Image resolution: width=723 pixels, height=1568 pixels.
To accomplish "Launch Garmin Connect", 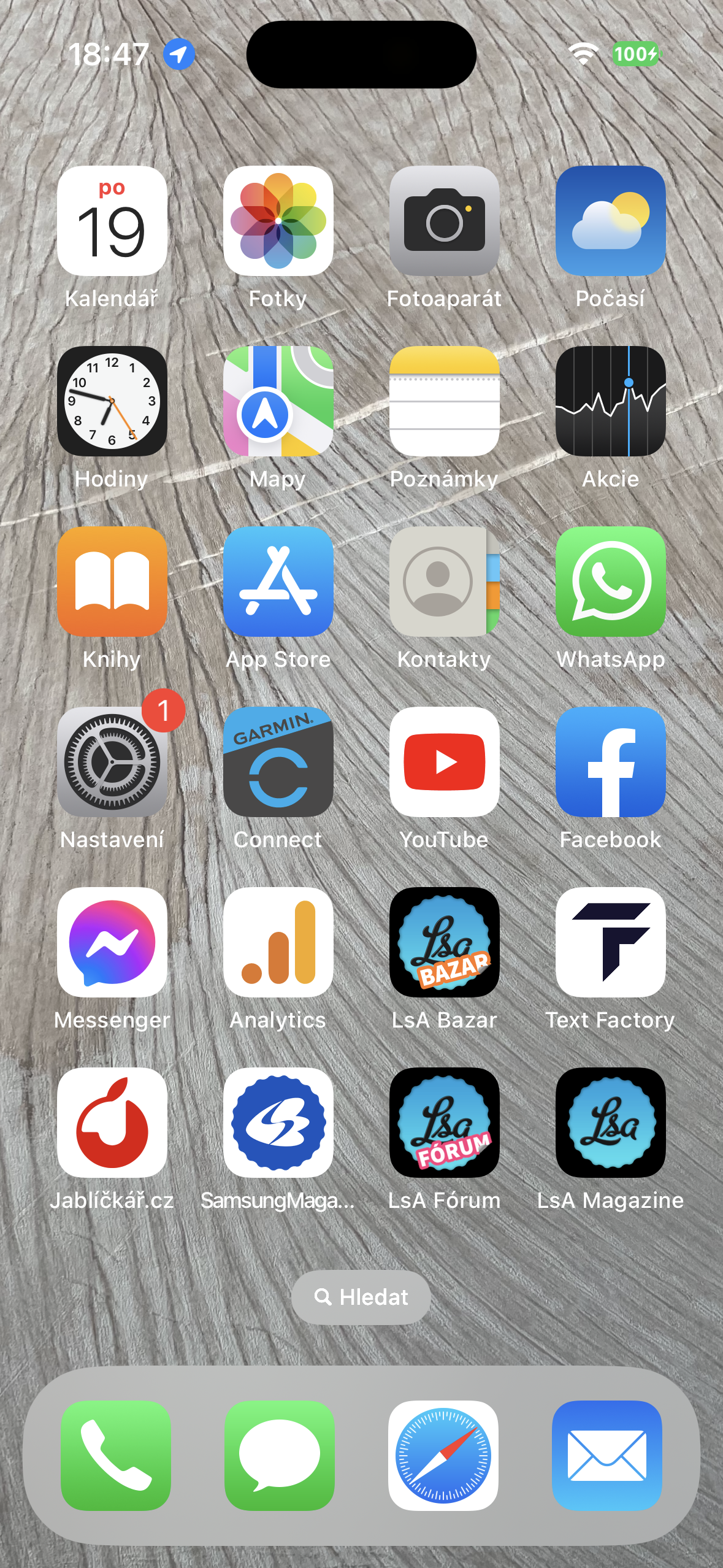I will pyautogui.click(x=278, y=762).
